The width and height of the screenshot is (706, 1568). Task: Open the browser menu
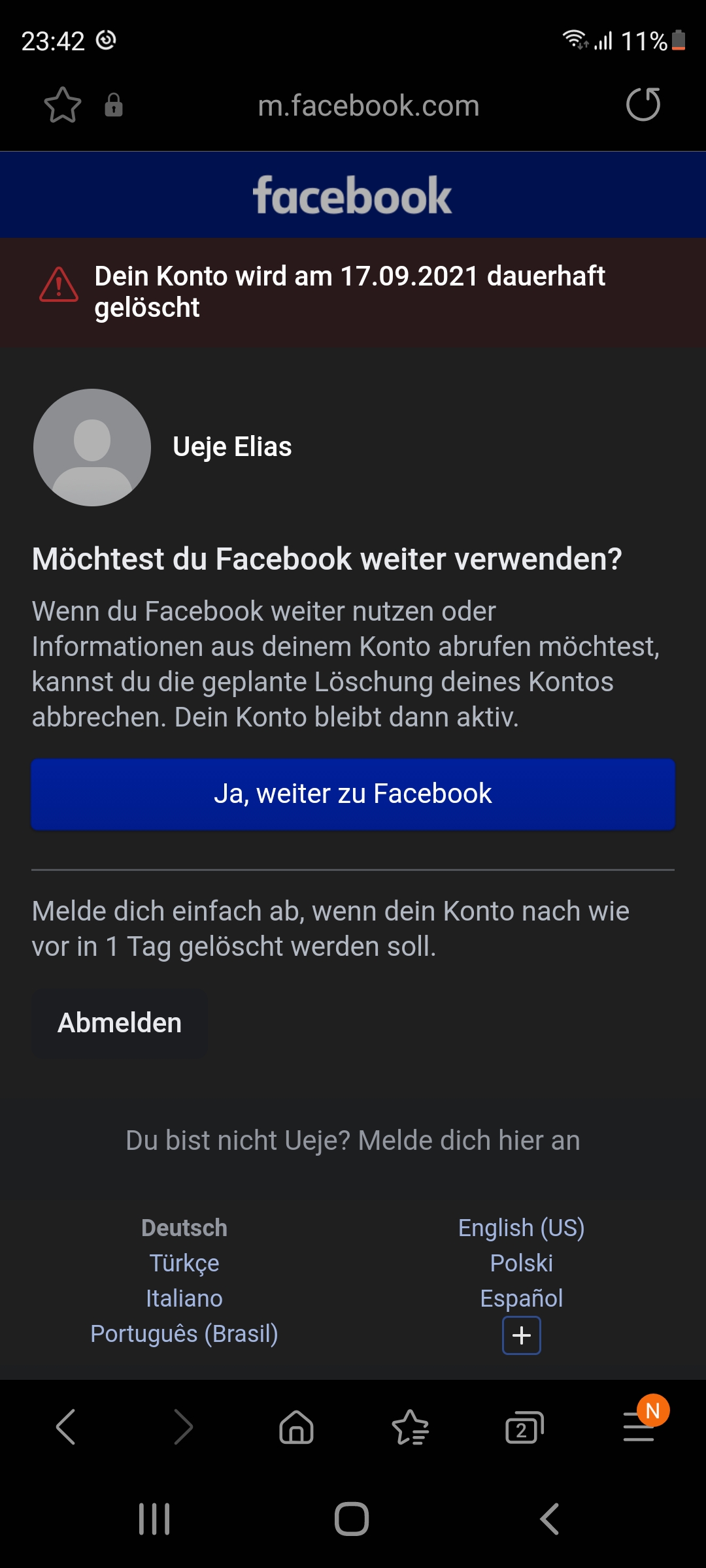(639, 1427)
